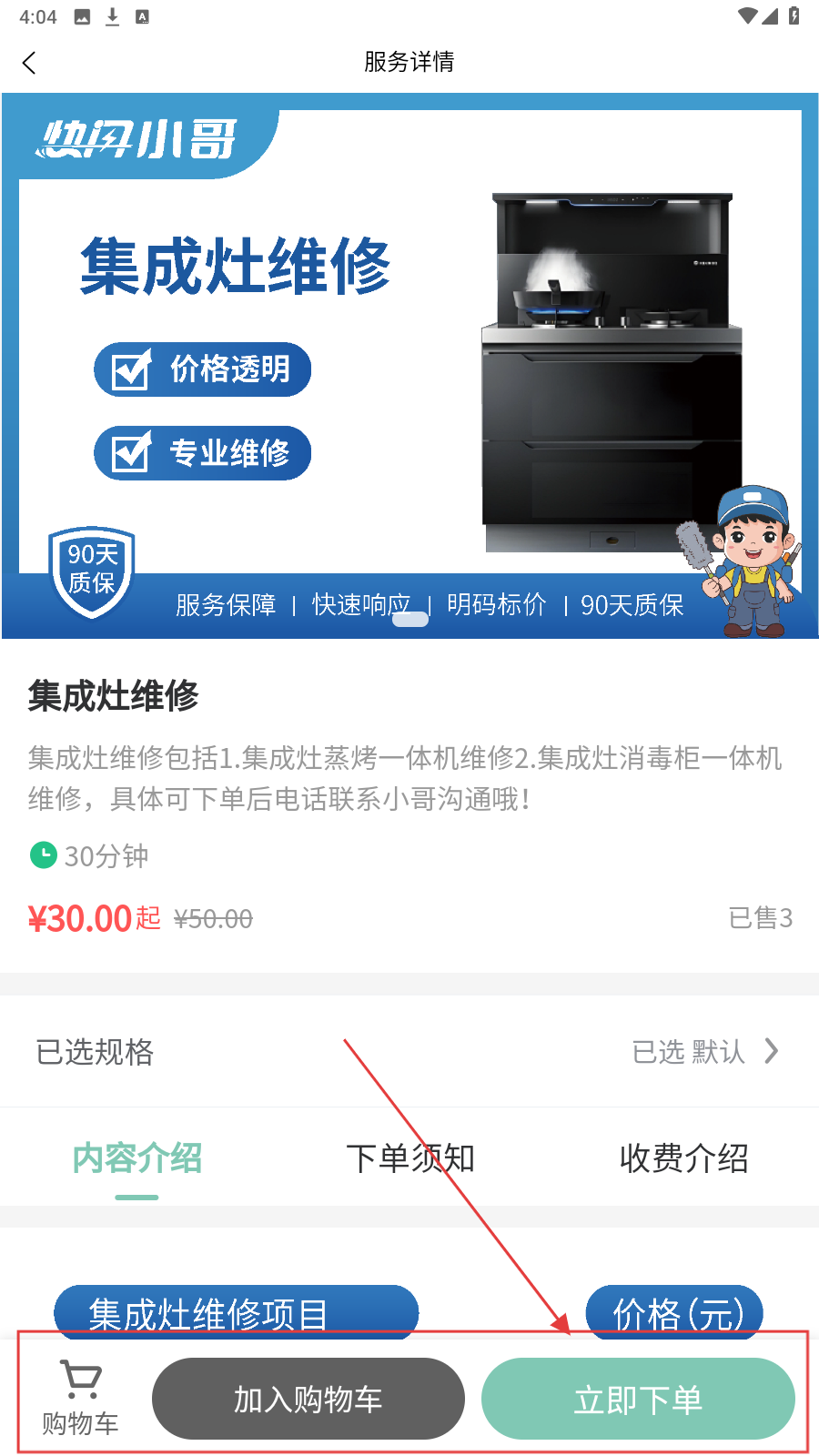Tap 加入购物车 to add the service

pos(308,1399)
